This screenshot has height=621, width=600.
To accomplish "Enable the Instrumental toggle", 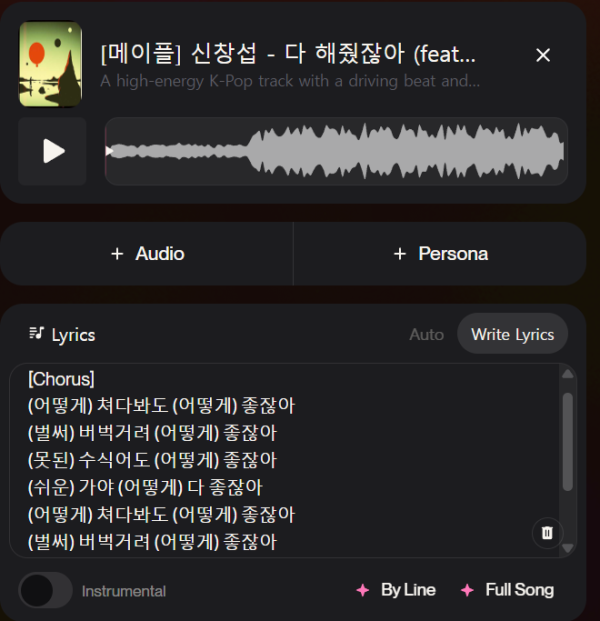I will click(45, 590).
